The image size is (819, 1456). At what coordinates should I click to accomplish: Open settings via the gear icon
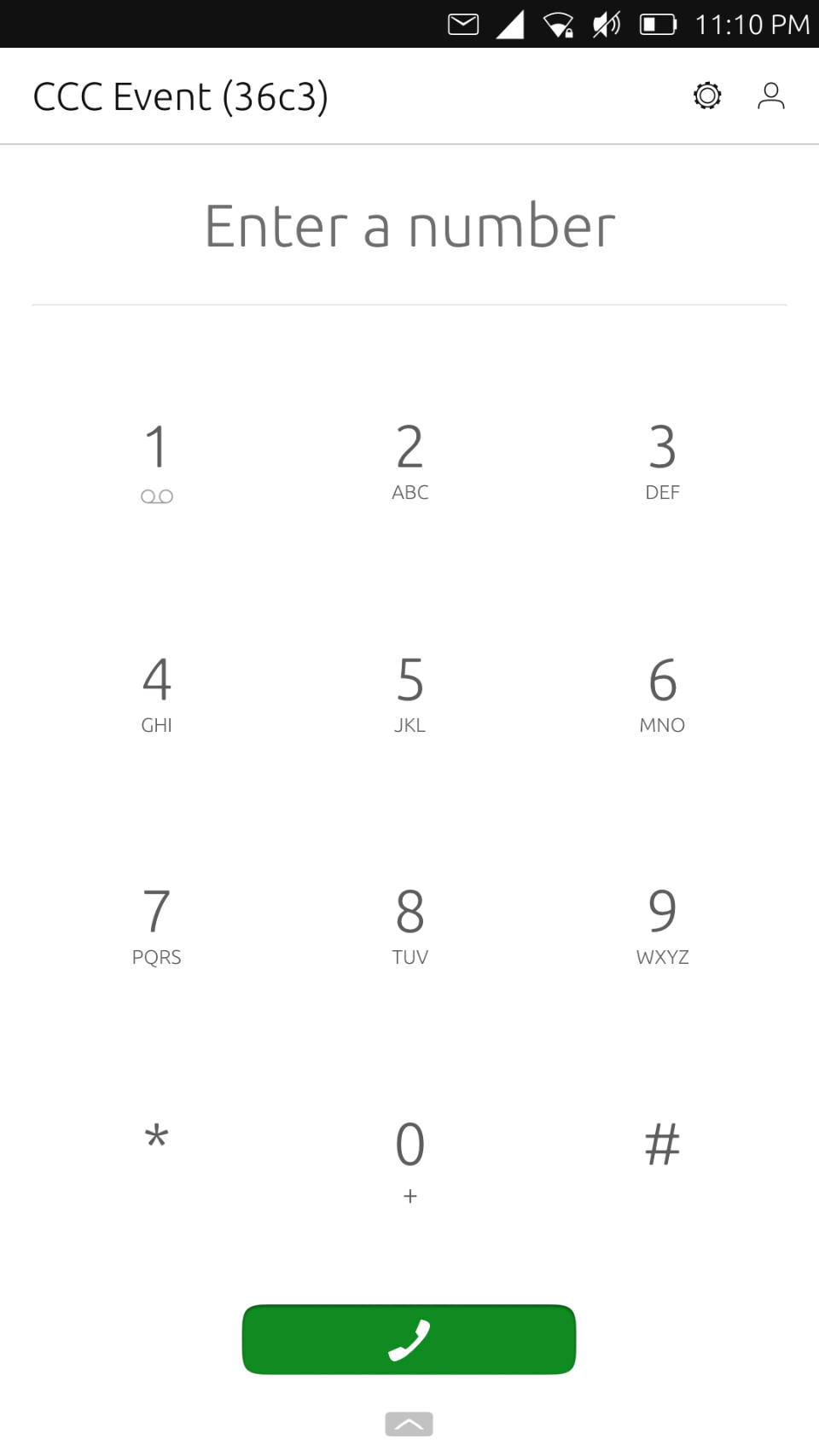point(707,96)
